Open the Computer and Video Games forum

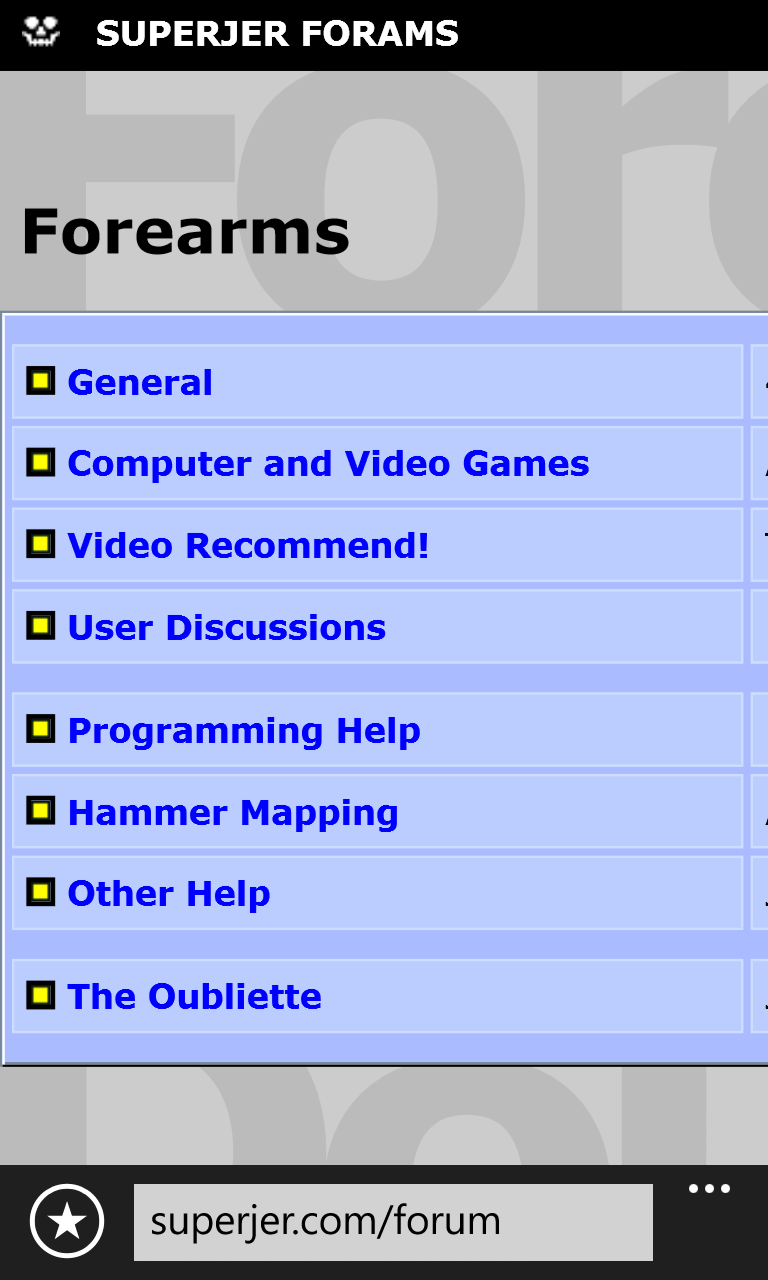point(328,463)
